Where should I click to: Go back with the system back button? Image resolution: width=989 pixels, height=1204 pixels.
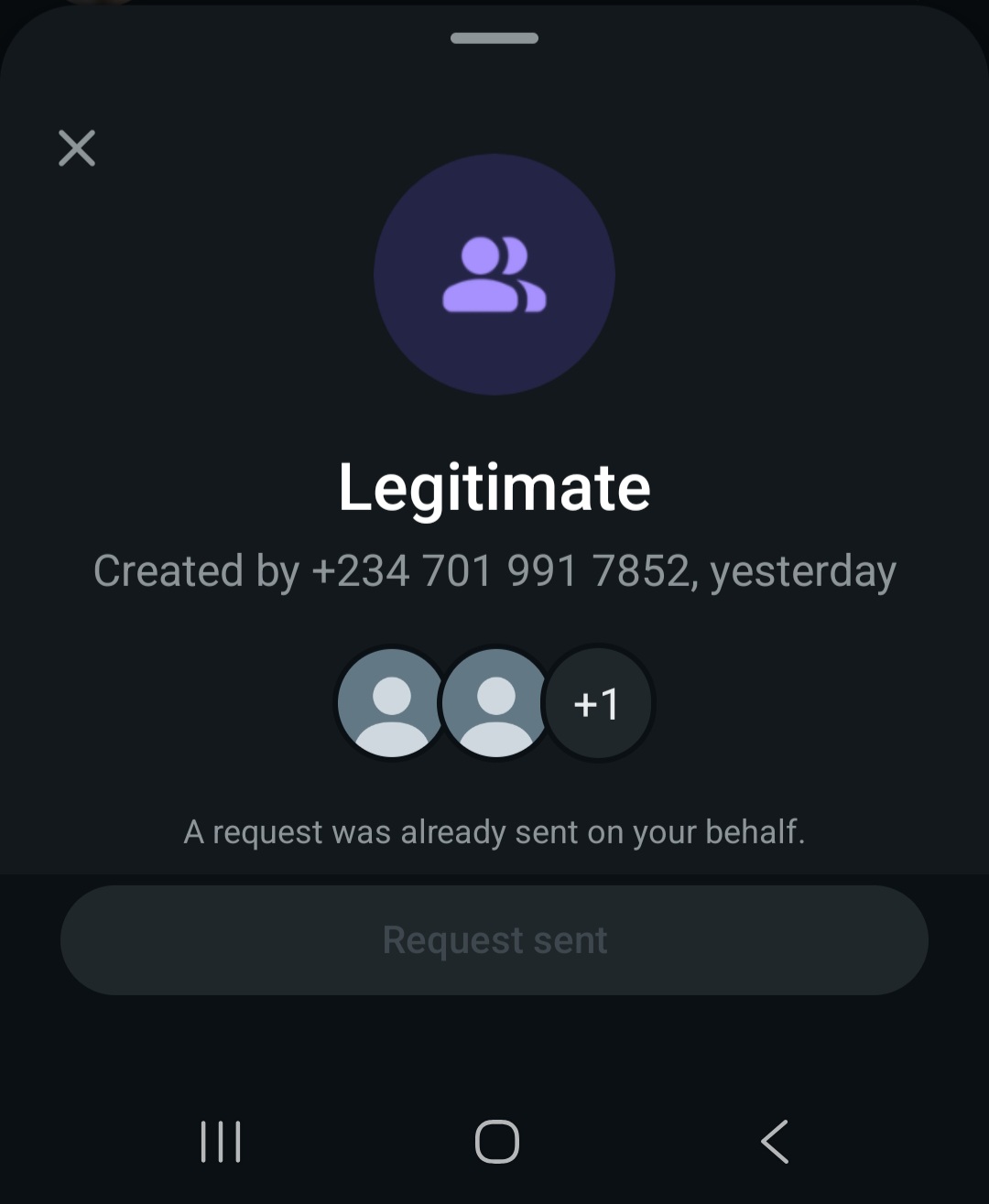pos(774,1142)
